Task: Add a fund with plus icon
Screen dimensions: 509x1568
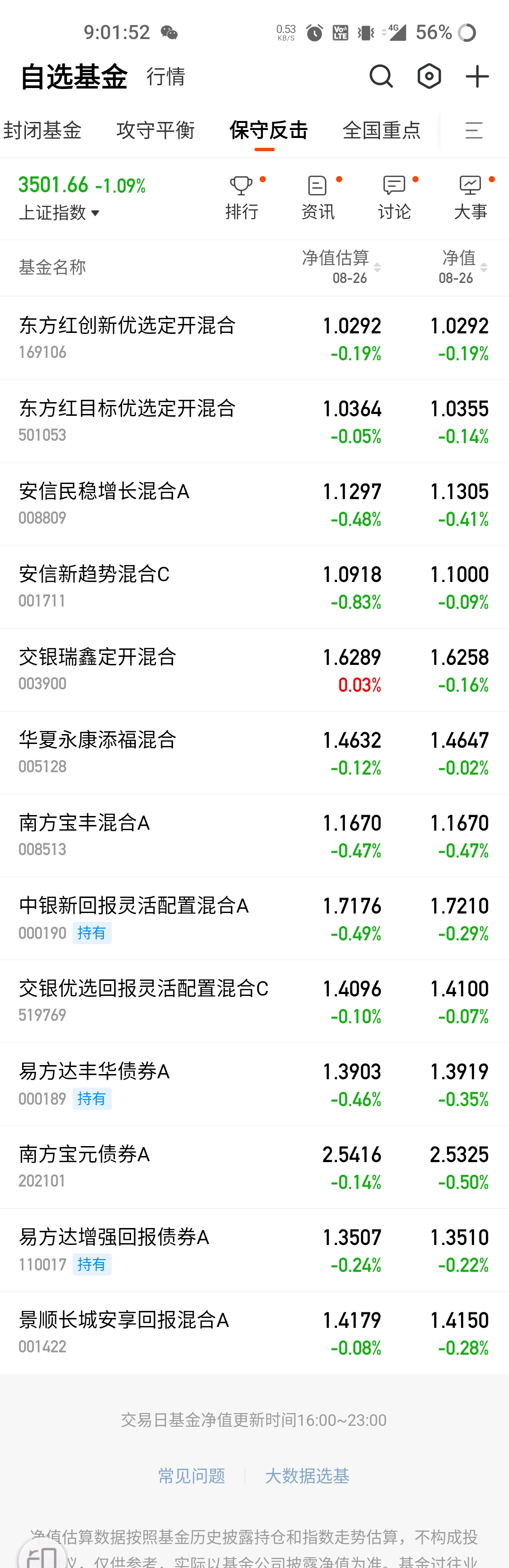Action: [476, 76]
